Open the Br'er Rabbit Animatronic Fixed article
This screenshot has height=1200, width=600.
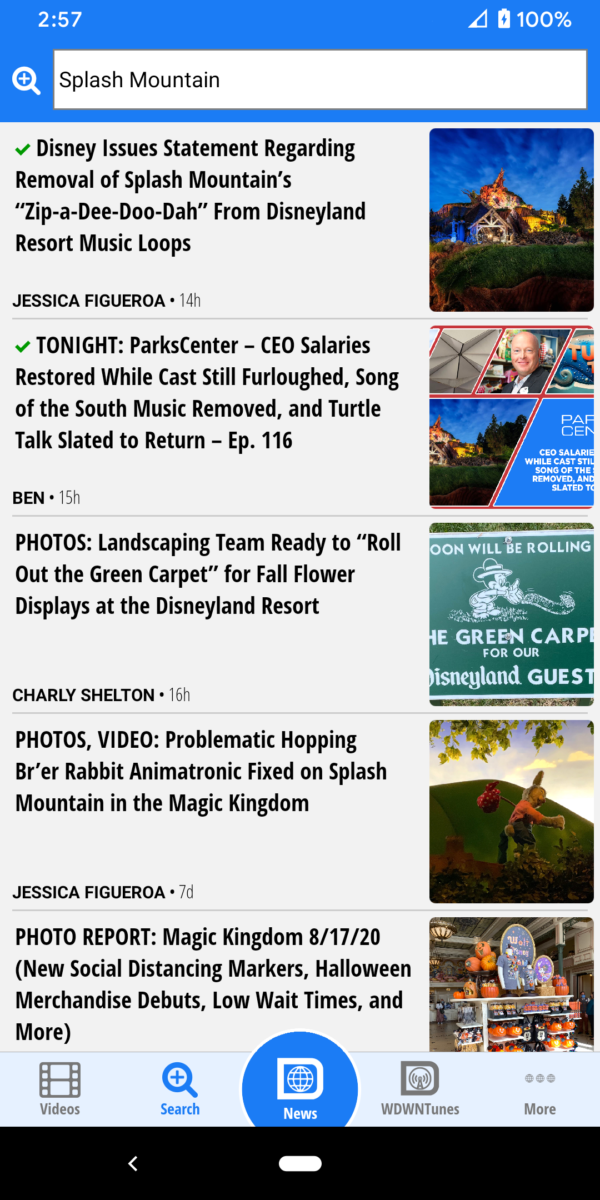[x=200, y=772]
